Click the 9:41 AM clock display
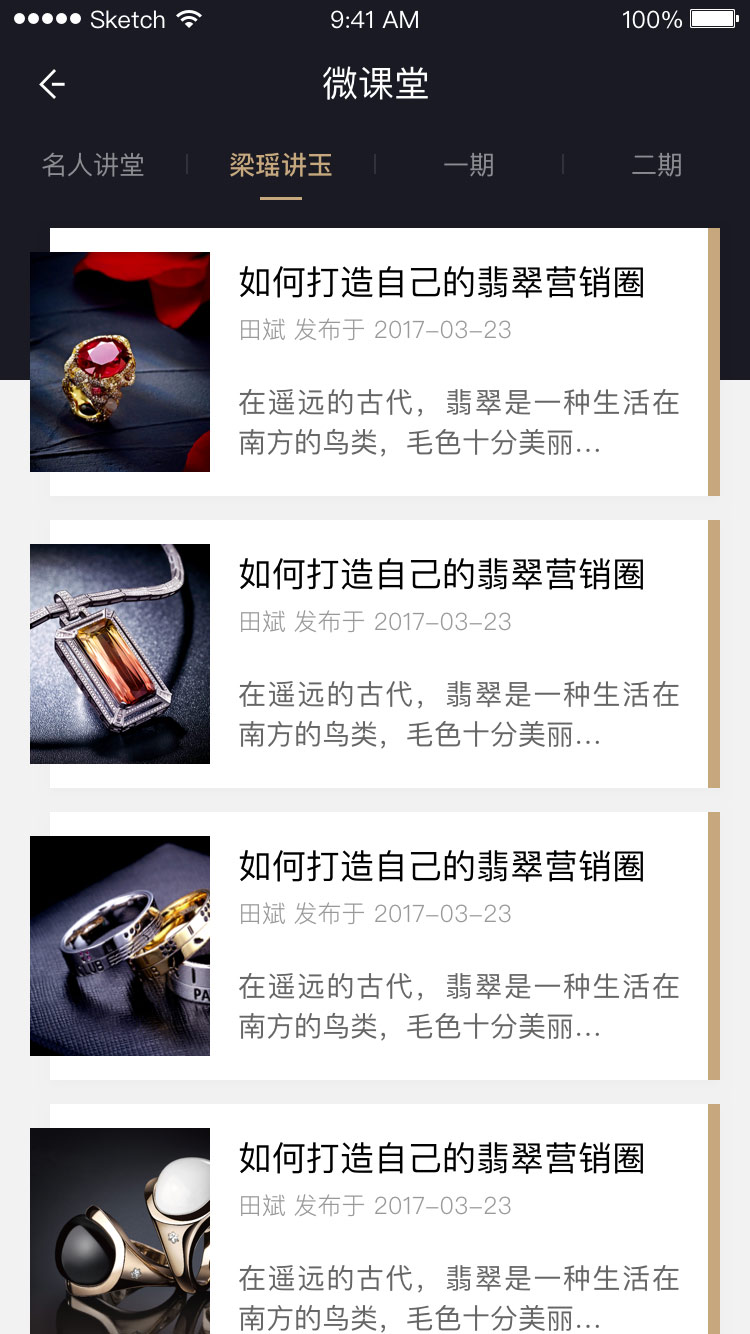Viewport: 750px width, 1334px height. (374, 18)
